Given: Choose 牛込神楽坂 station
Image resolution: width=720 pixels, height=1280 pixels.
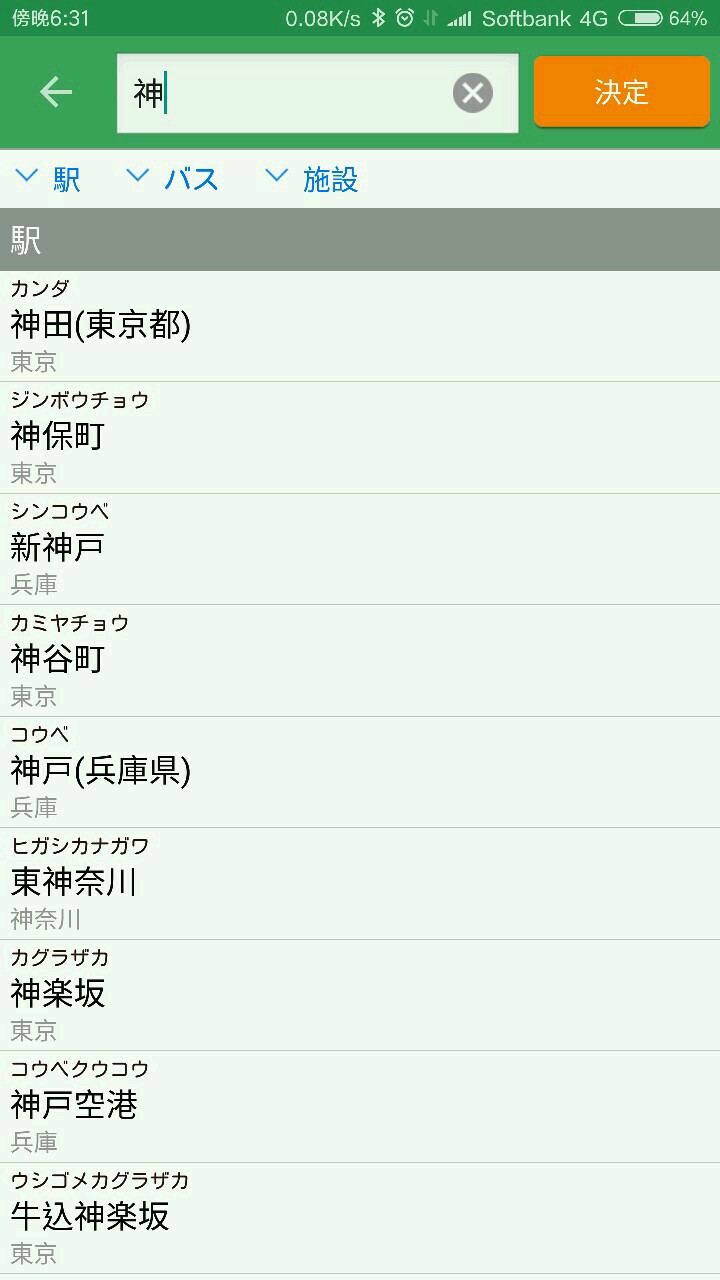Looking at the screenshot, I should click(x=360, y=1218).
